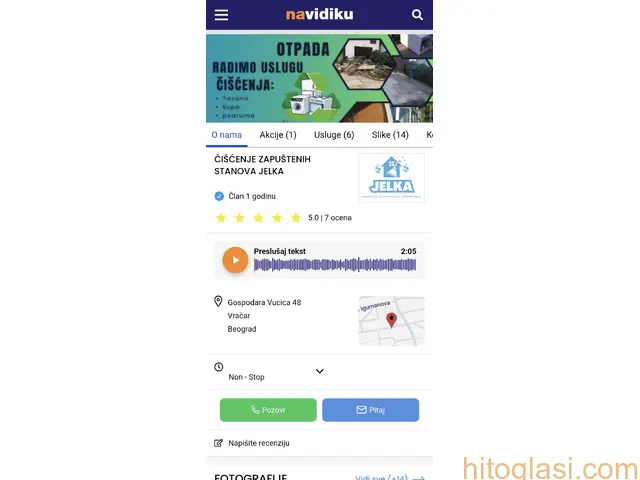Select the O nama tab

pyautogui.click(x=226, y=135)
